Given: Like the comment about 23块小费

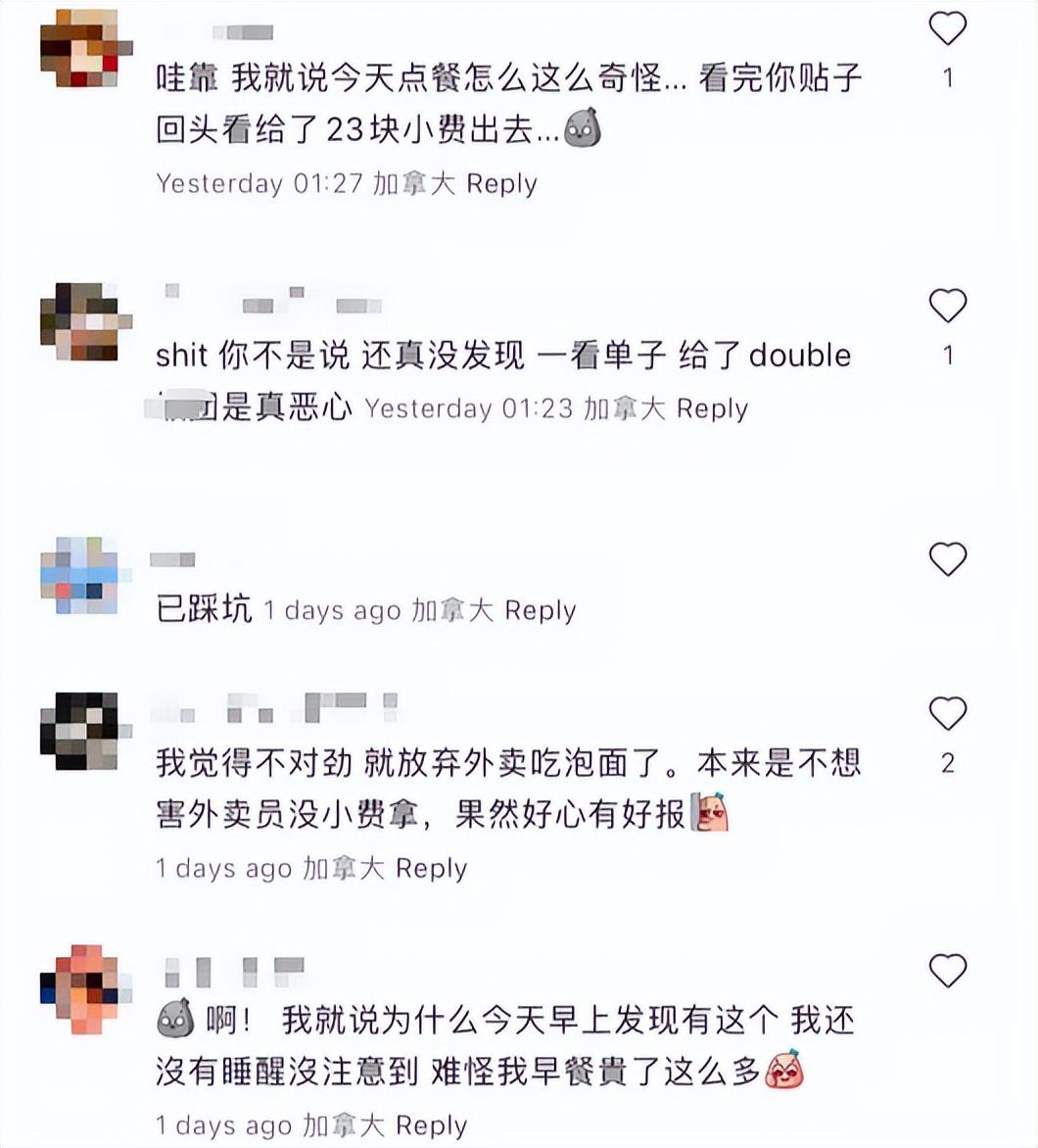Looking at the screenshot, I should pyautogui.click(x=947, y=30).
